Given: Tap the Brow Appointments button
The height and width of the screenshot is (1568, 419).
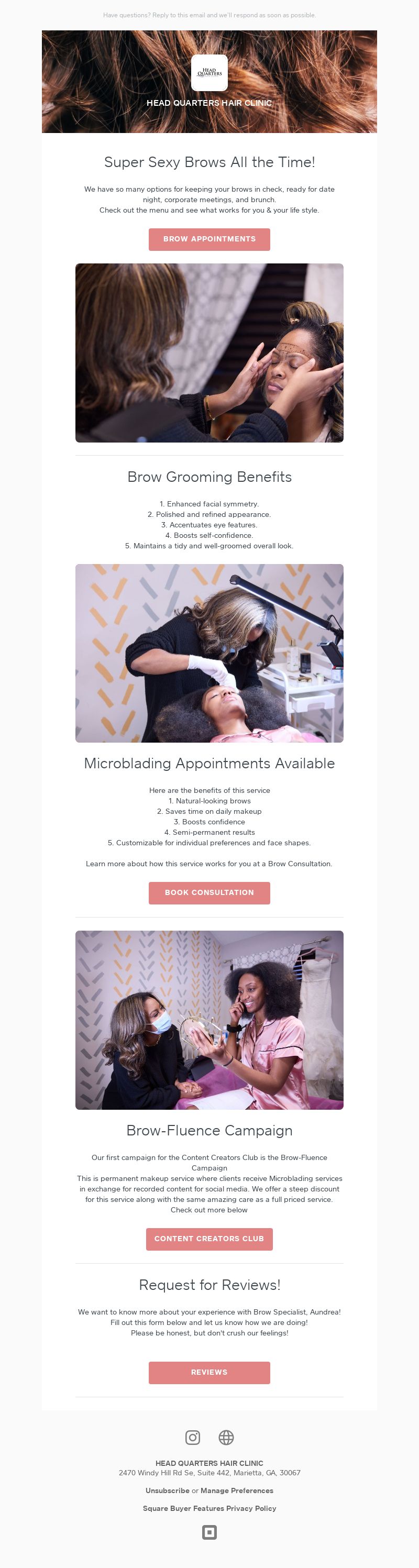Looking at the screenshot, I should [209, 239].
